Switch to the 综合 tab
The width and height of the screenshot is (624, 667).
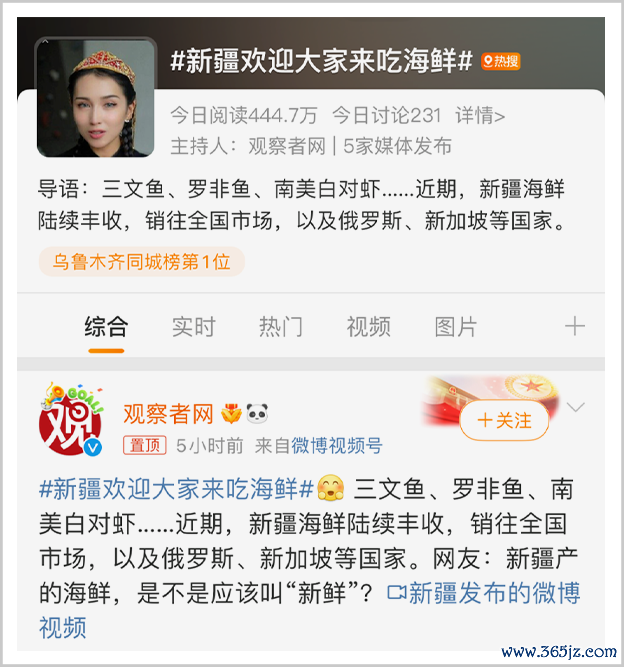pyautogui.click(x=105, y=327)
